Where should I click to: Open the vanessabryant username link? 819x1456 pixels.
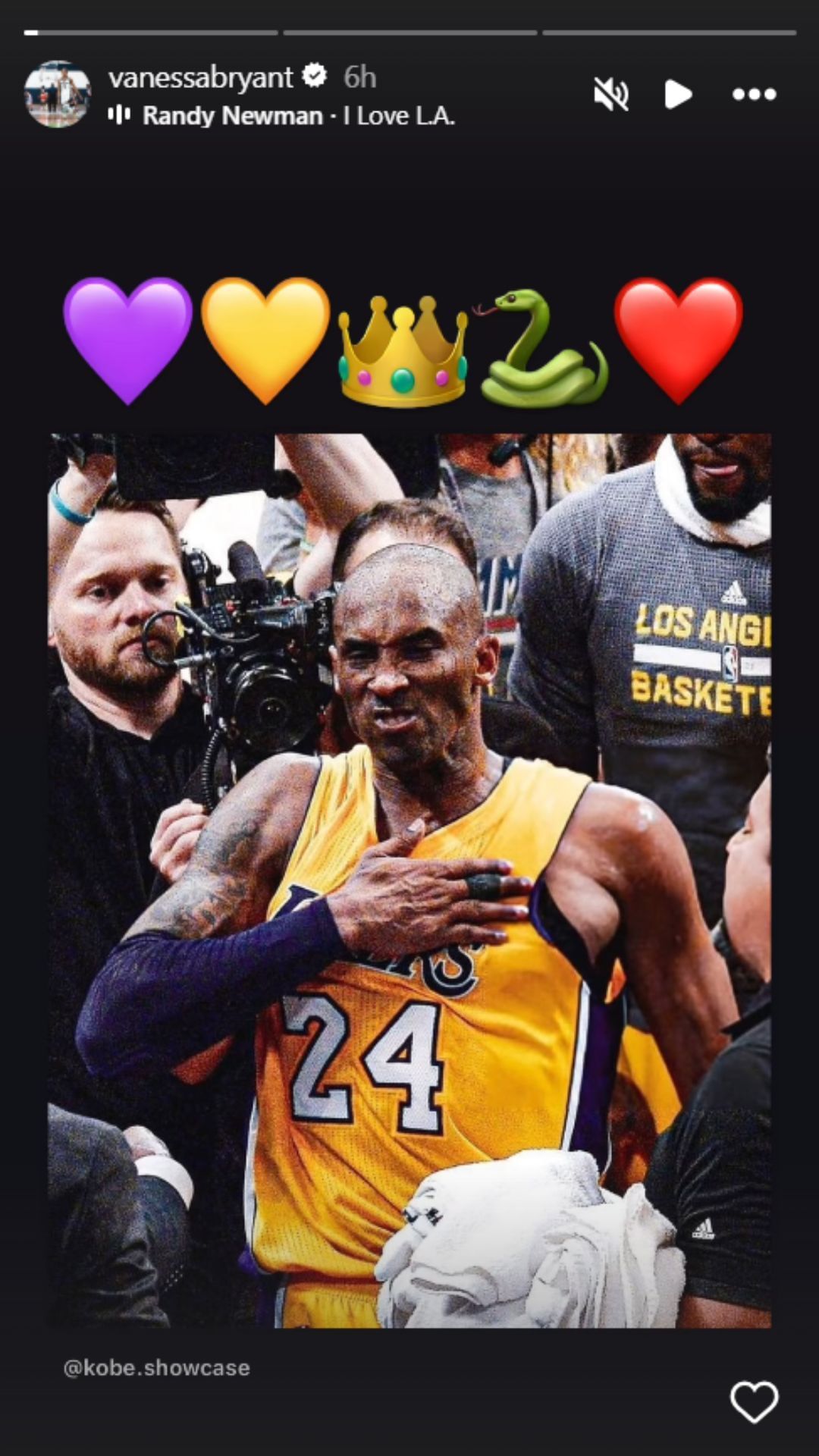pos(201,77)
